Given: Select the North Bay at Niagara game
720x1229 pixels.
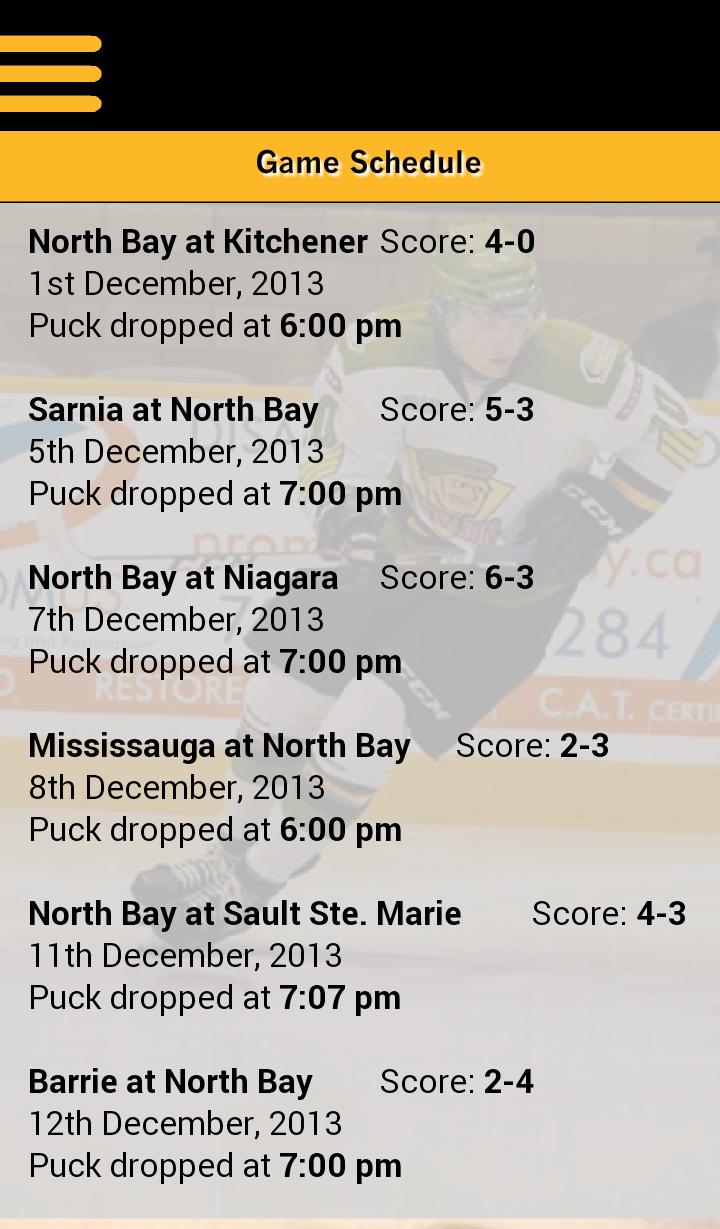Looking at the screenshot, I should tap(280, 620).
